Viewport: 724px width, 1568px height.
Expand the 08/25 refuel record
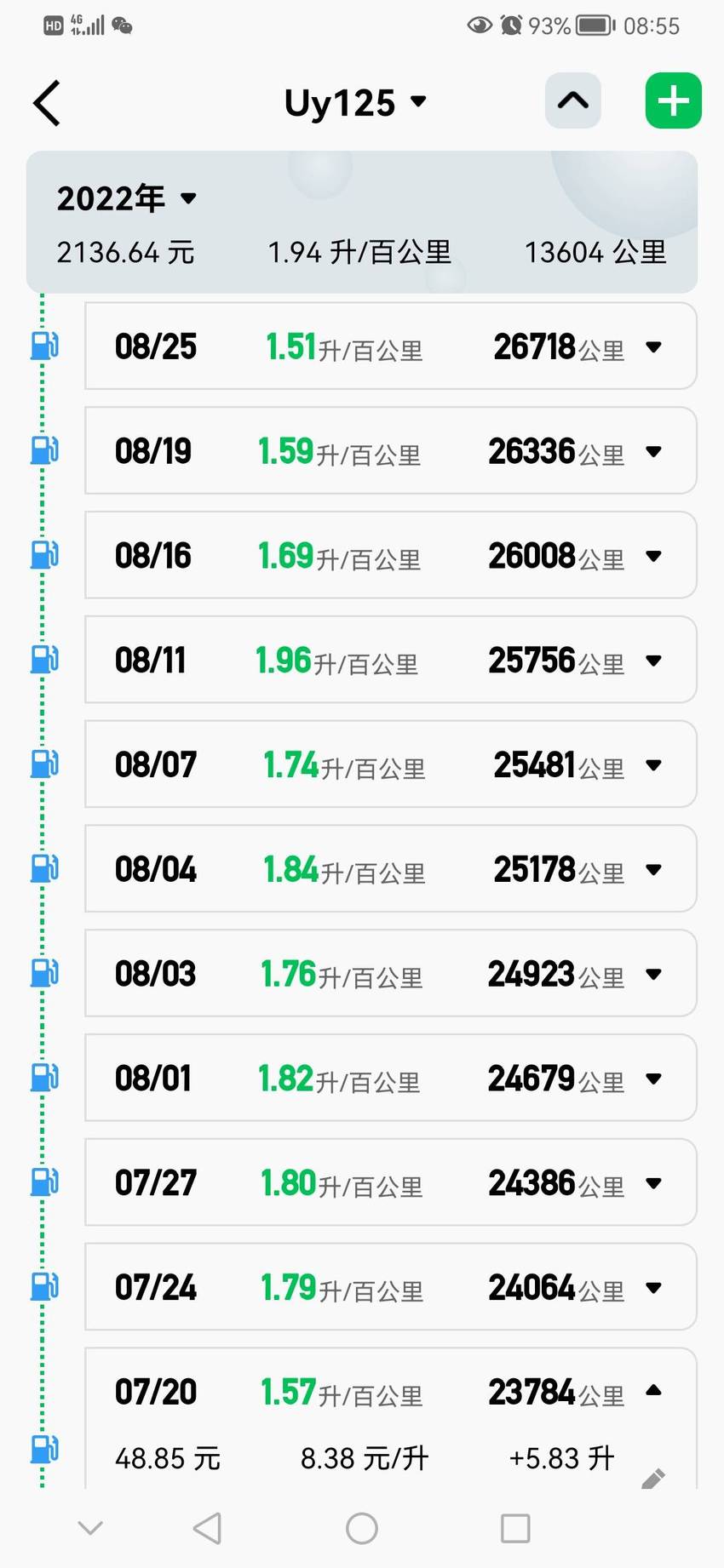[654, 346]
